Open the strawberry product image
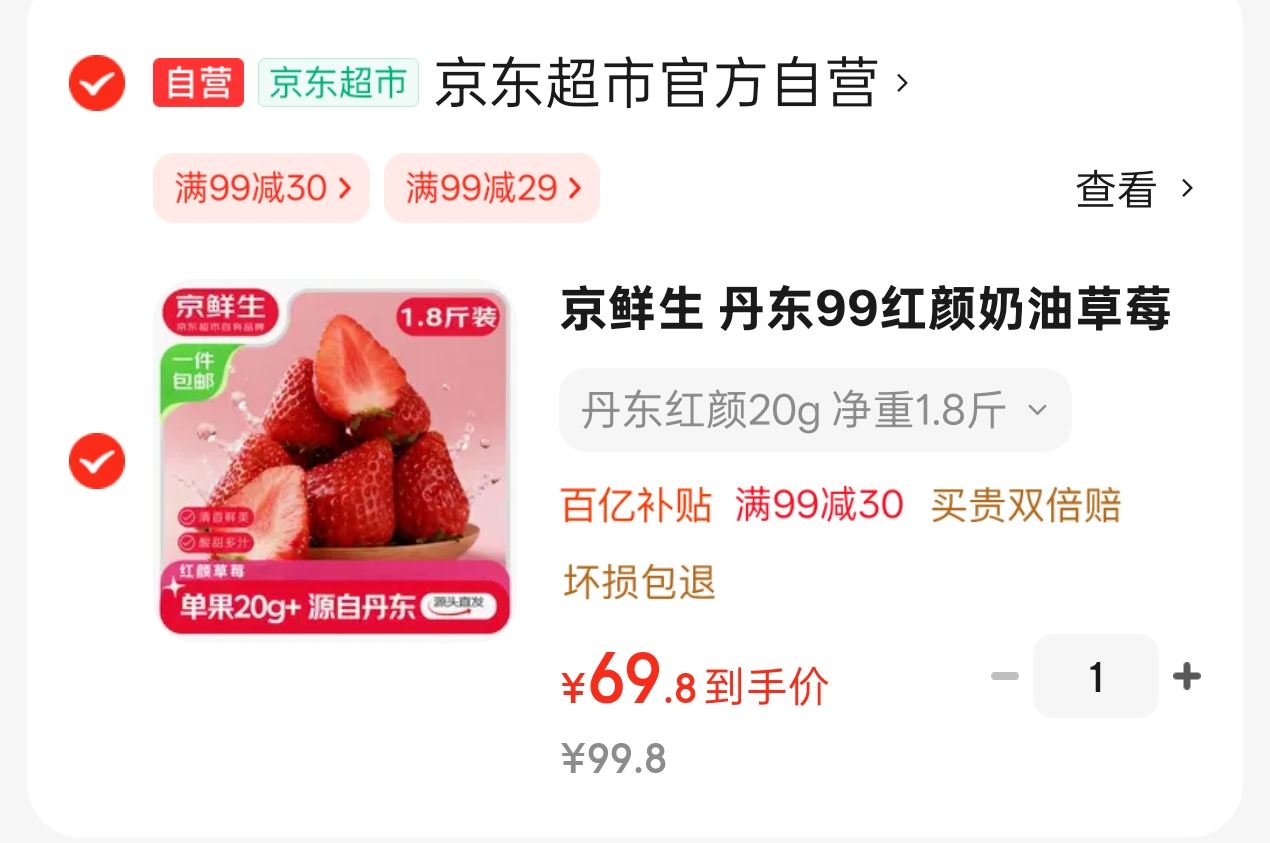The image size is (1270, 843). coord(335,460)
